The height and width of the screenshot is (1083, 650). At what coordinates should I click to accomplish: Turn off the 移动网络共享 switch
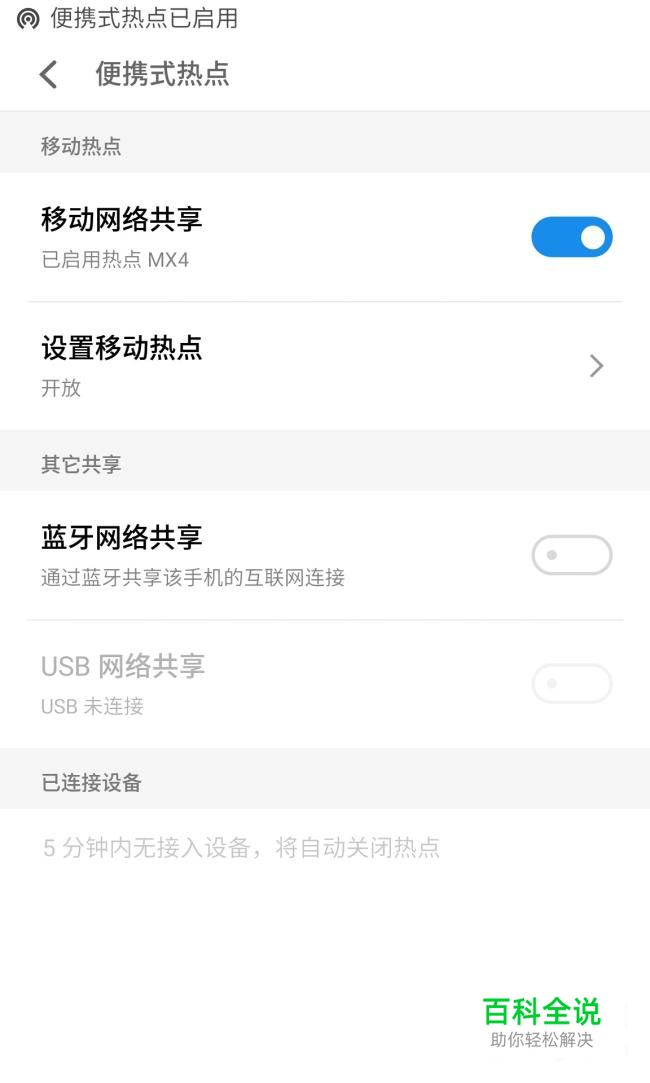click(572, 237)
